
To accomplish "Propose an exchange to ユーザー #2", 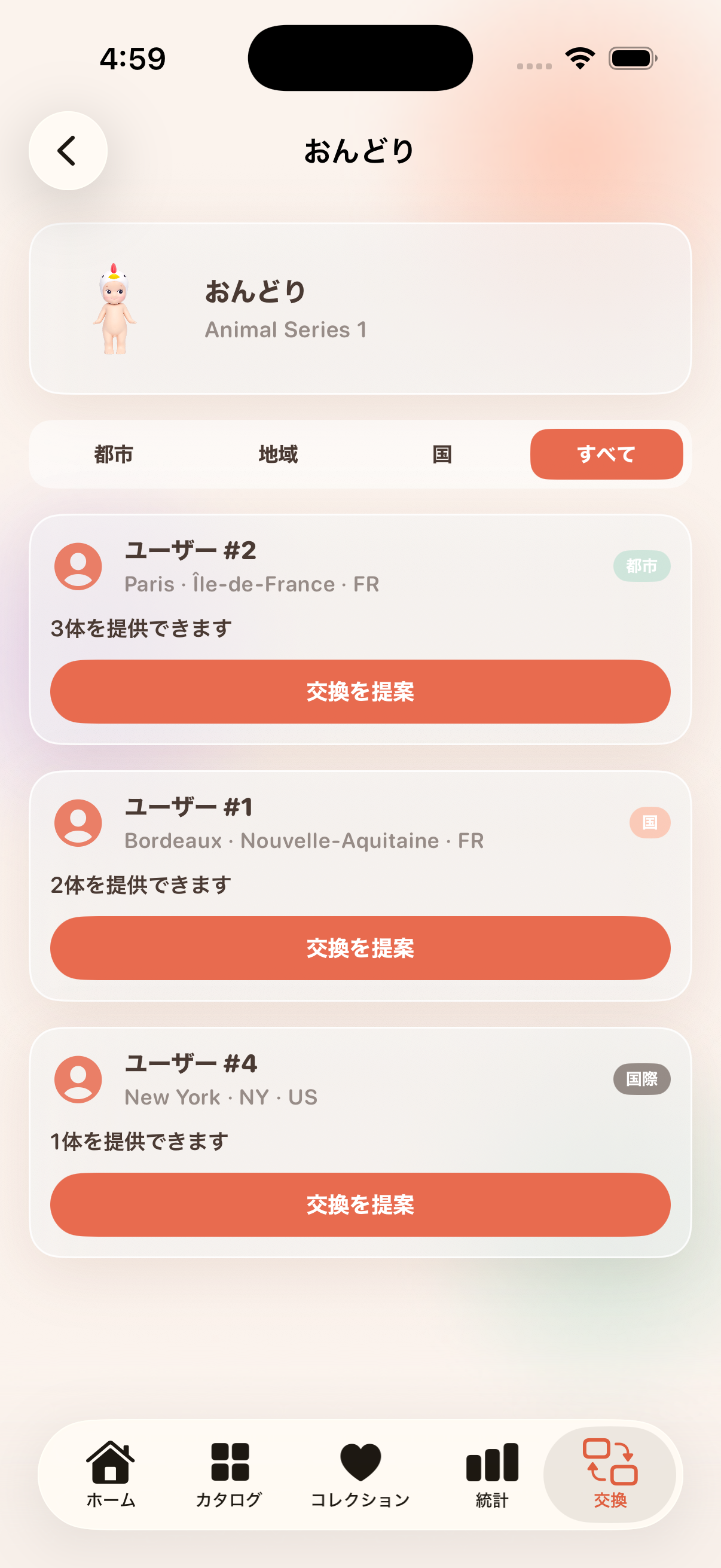I will click(360, 691).
